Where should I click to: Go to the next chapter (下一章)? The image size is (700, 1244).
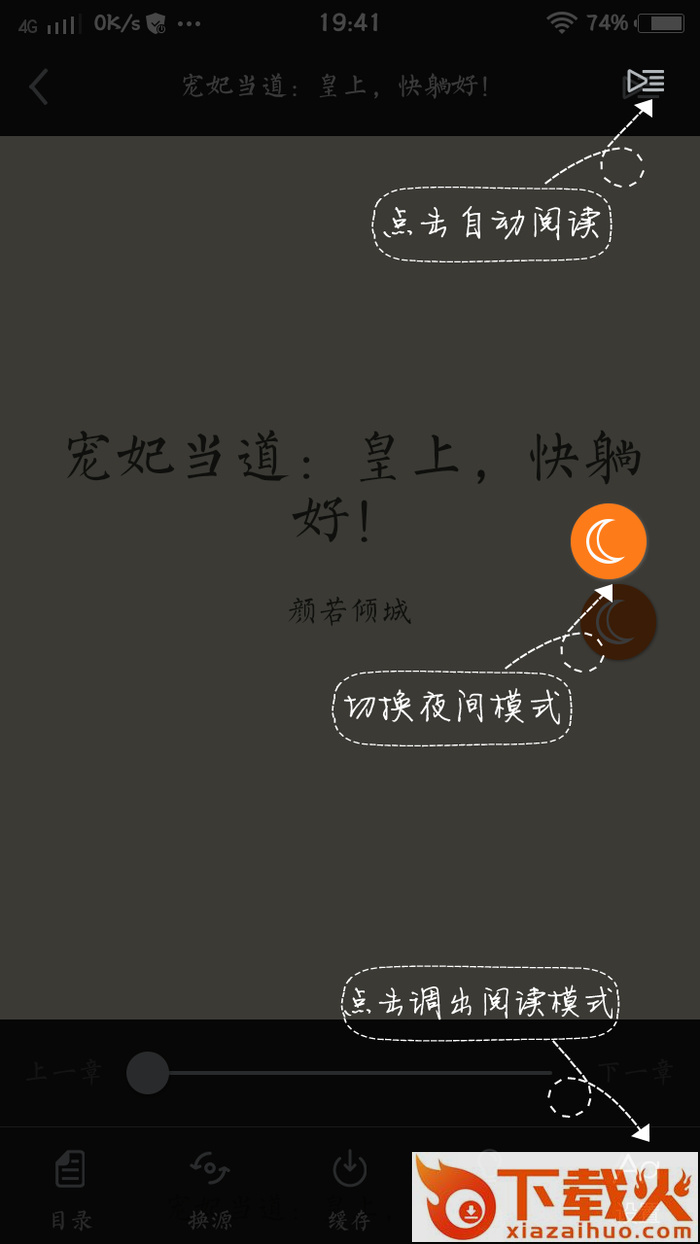pyautogui.click(x=636, y=1073)
